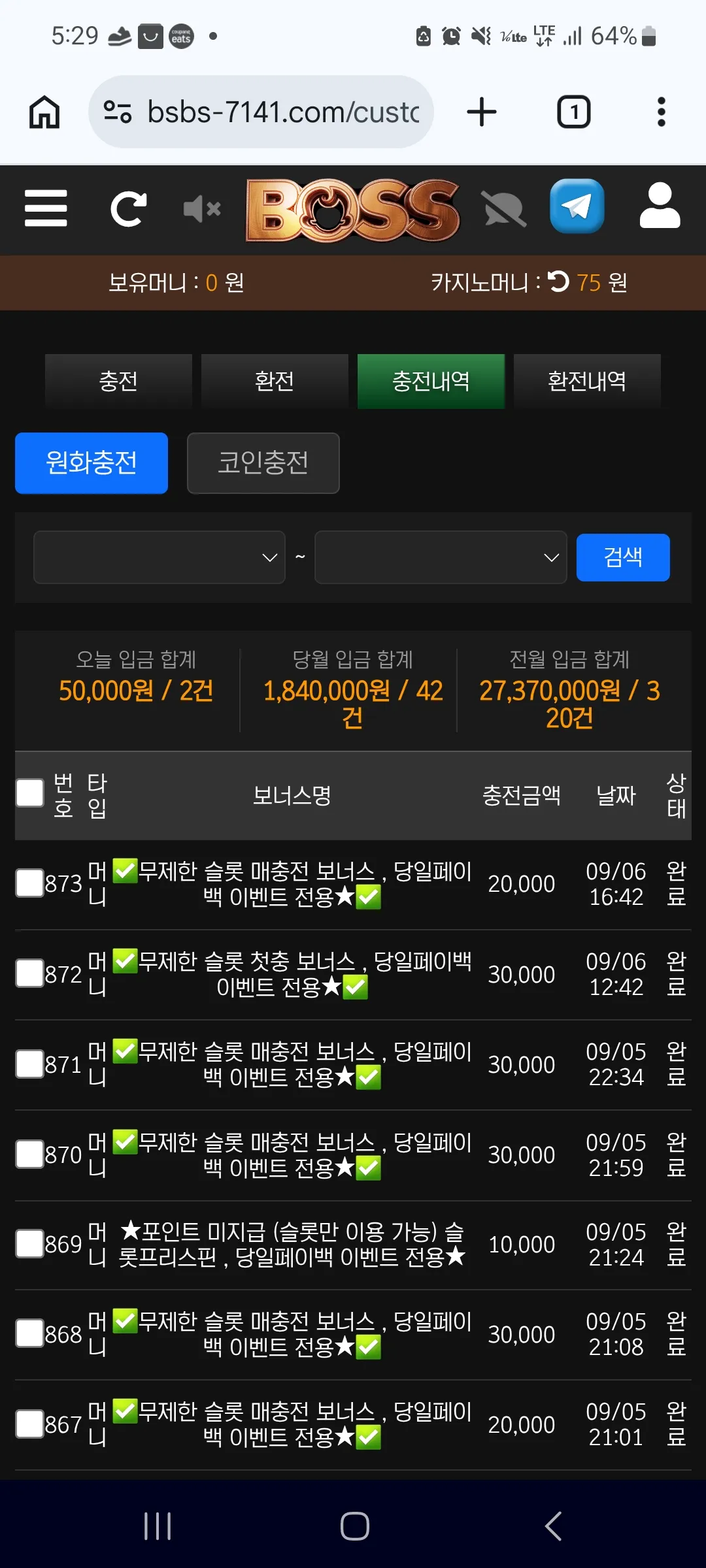
Task: Switch to the 환전 tab
Action: 275,381
